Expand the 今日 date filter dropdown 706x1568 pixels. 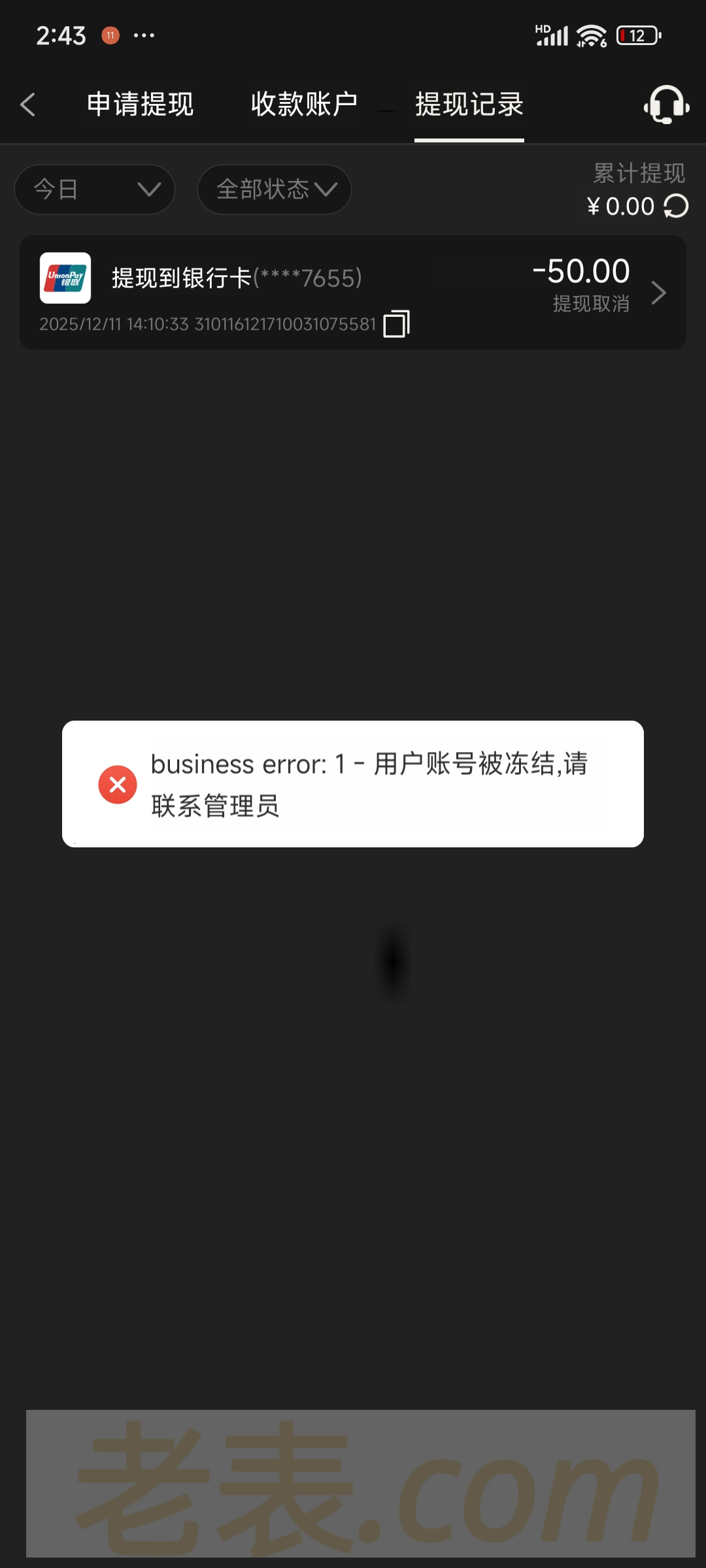[x=95, y=189]
